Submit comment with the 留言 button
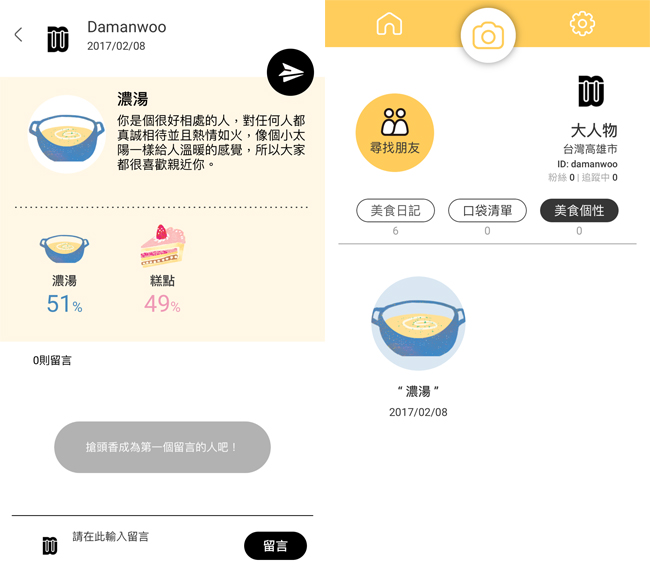This screenshot has width=650, height=578. 275,545
